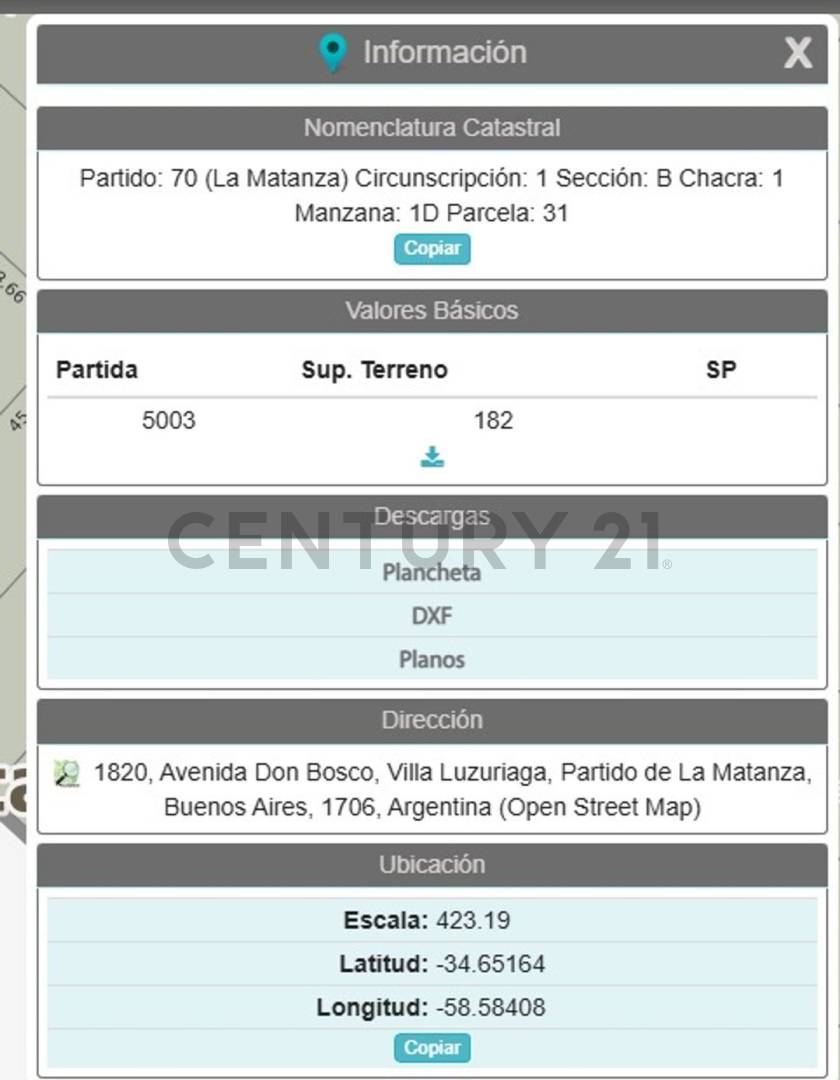Copy the Nomenclatura Catastral details
The image size is (840, 1080).
tap(432, 249)
